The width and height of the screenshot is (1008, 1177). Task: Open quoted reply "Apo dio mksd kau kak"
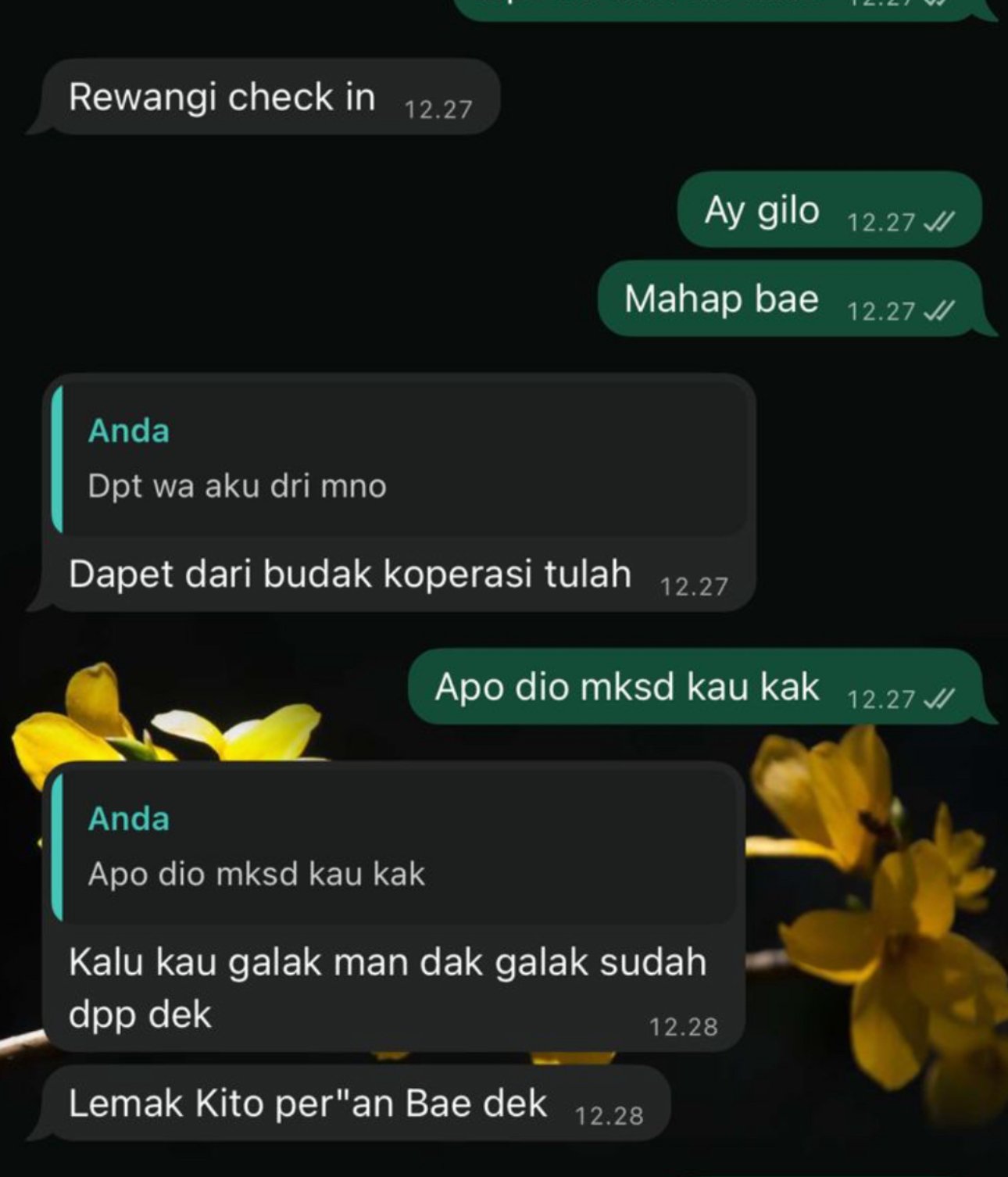pyautogui.click(x=395, y=847)
